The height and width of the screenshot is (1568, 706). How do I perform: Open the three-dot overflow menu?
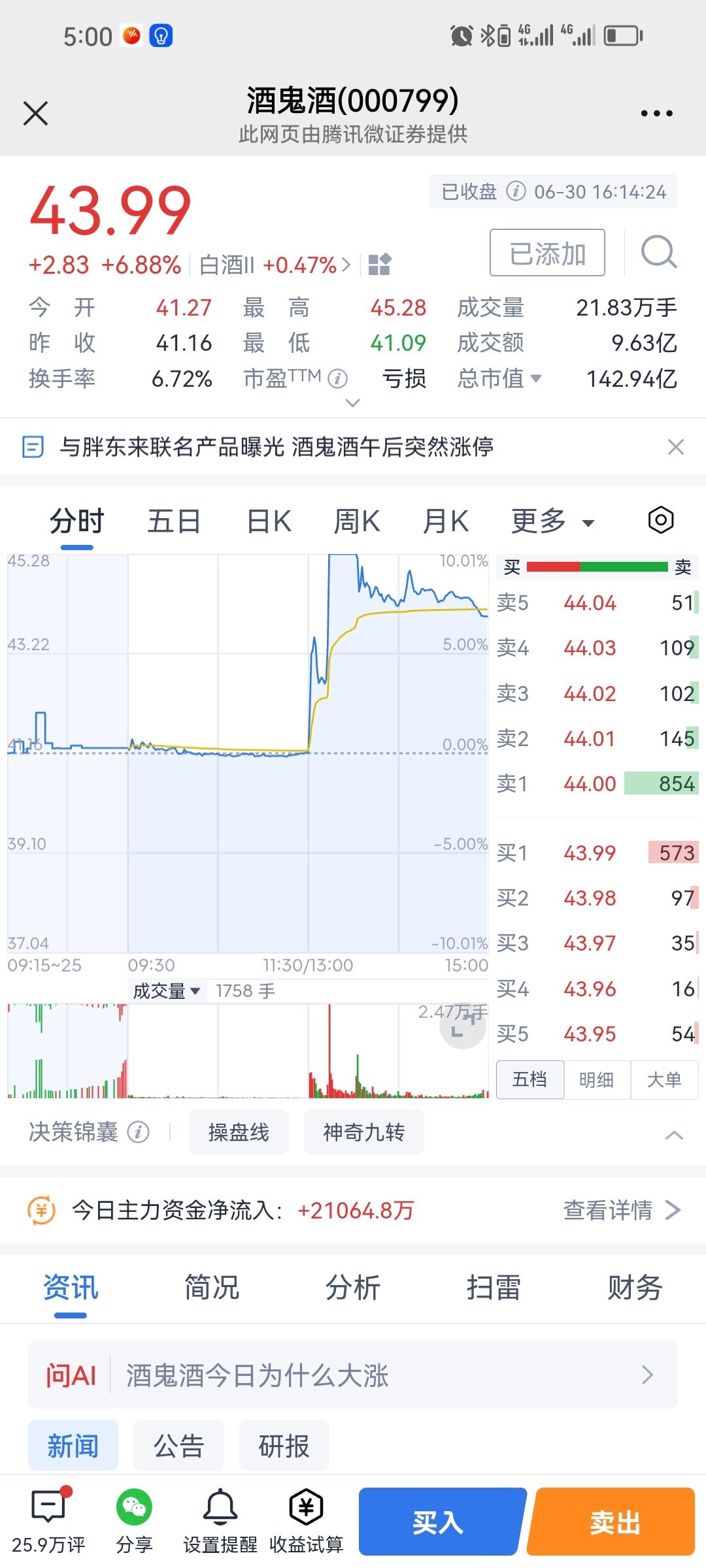point(656,113)
